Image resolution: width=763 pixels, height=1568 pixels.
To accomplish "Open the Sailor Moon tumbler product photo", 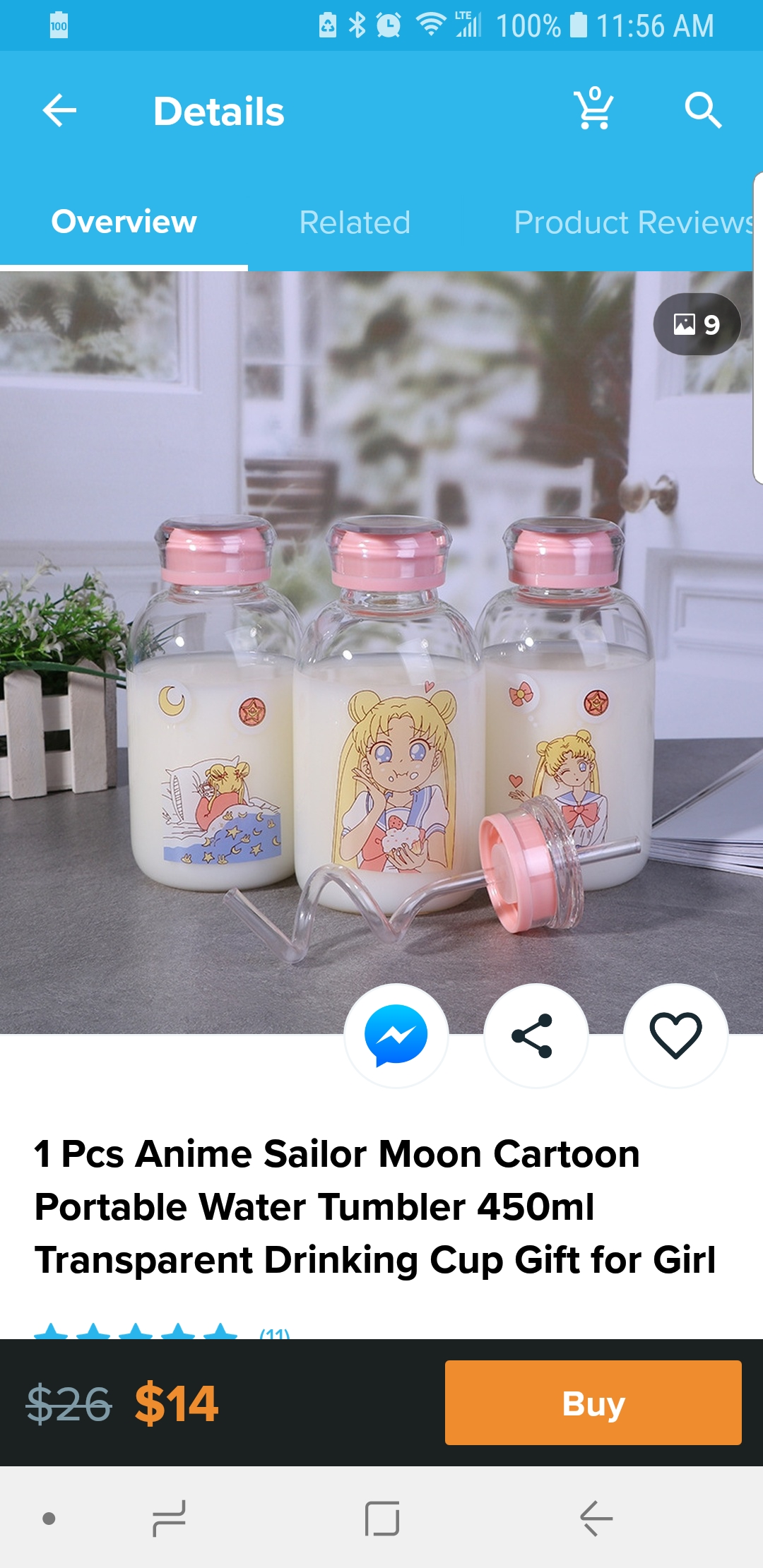I will (x=381, y=652).
